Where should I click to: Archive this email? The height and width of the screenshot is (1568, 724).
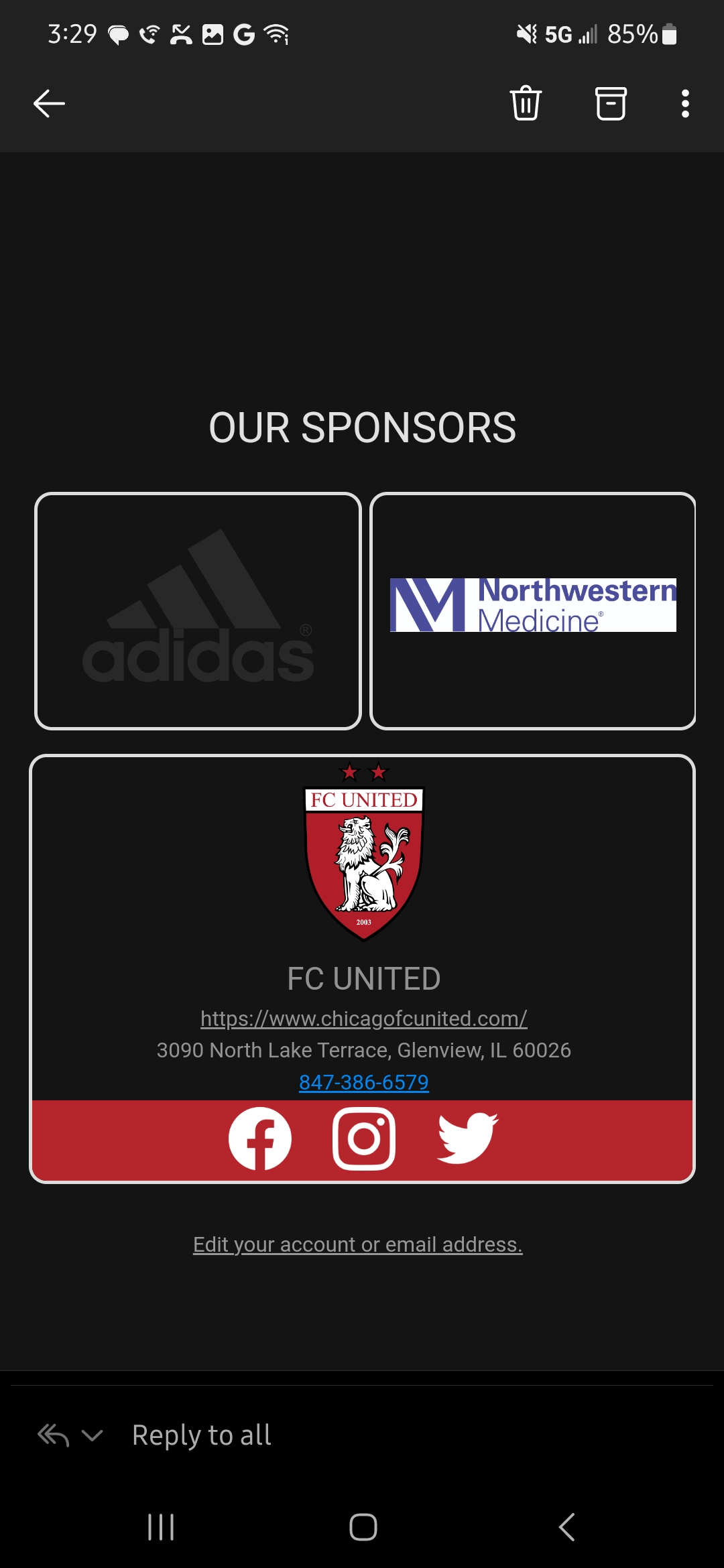611,104
